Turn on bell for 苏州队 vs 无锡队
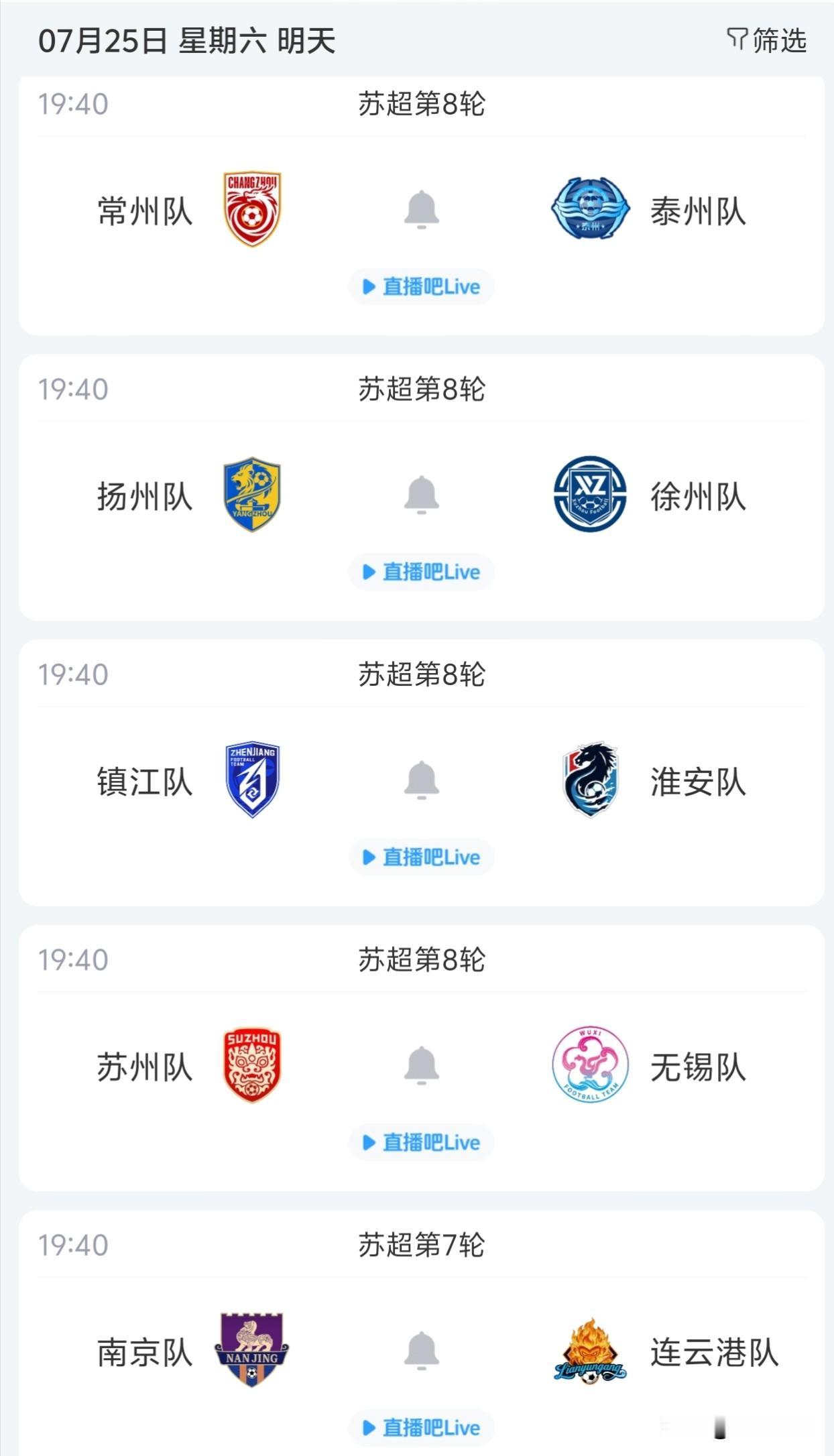Image resolution: width=834 pixels, height=1456 pixels. coord(422,1065)
